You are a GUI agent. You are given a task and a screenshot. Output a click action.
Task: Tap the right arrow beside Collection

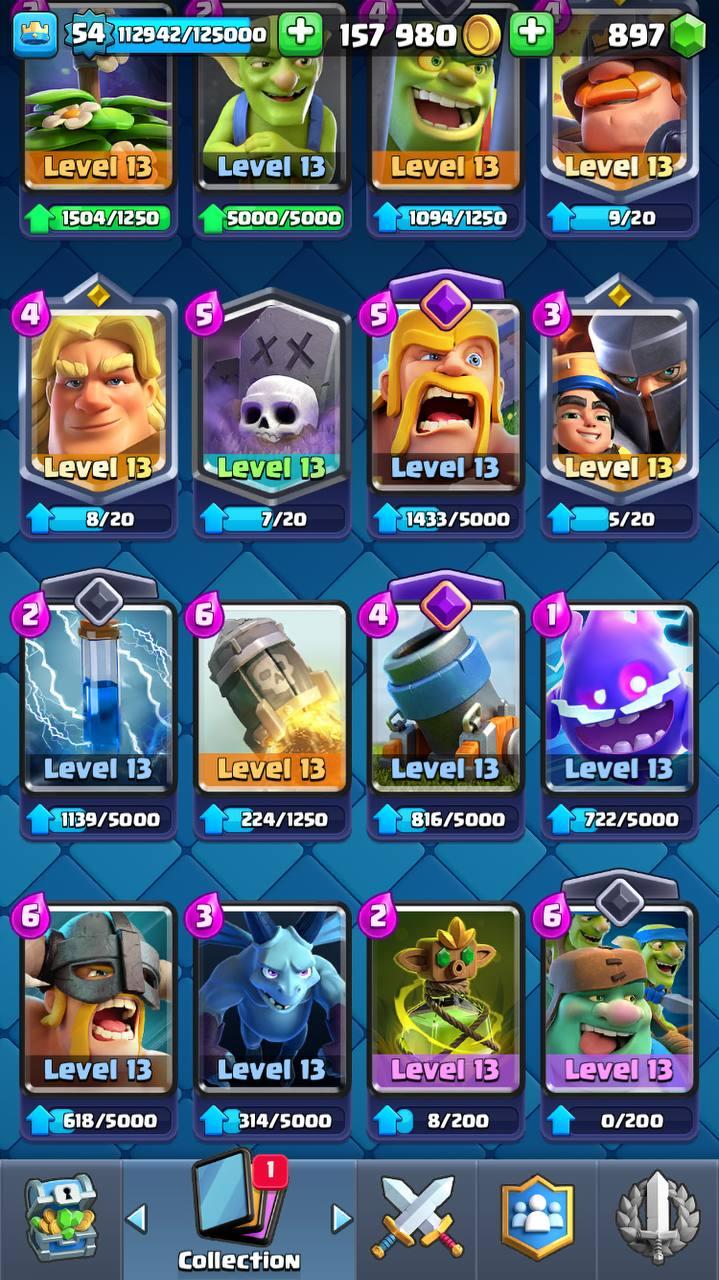342,1218
